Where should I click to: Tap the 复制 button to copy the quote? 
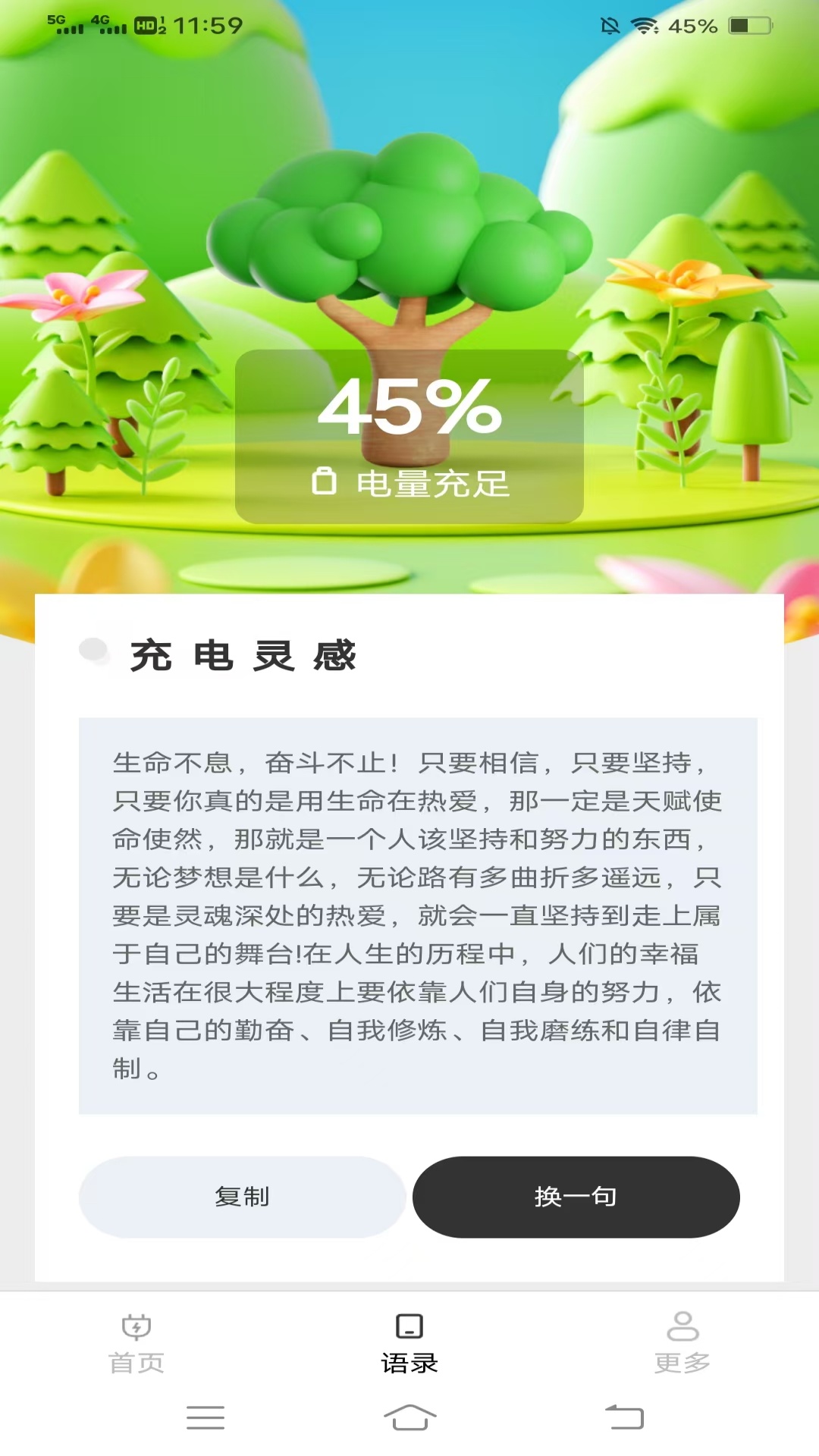click(x=242, y=1197)
